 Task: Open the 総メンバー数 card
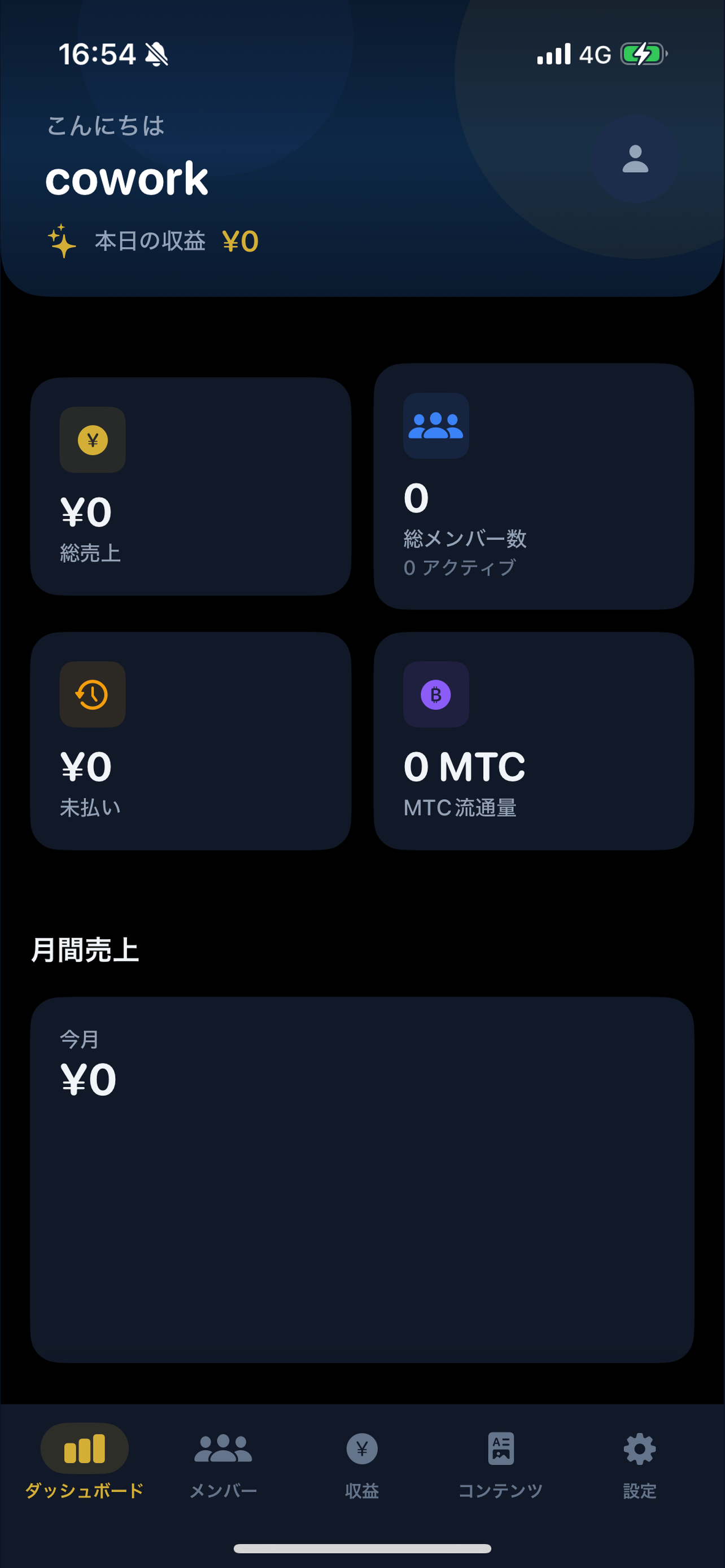pos(534,487)
